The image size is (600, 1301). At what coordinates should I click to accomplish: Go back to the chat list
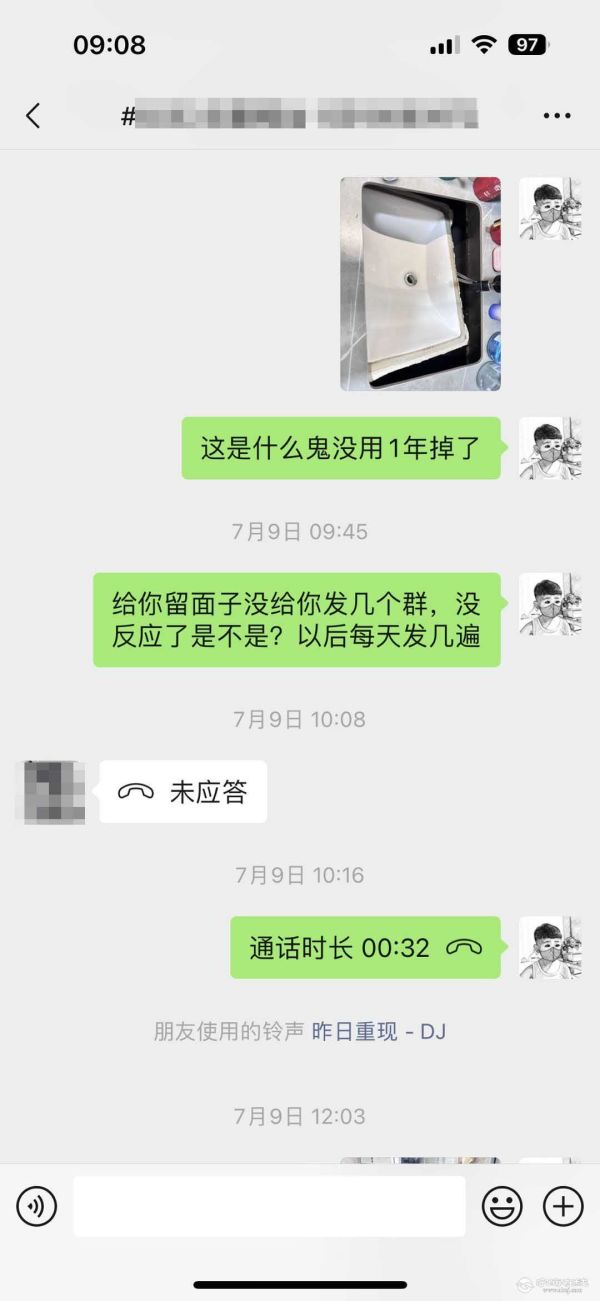(x=33, y=115)
